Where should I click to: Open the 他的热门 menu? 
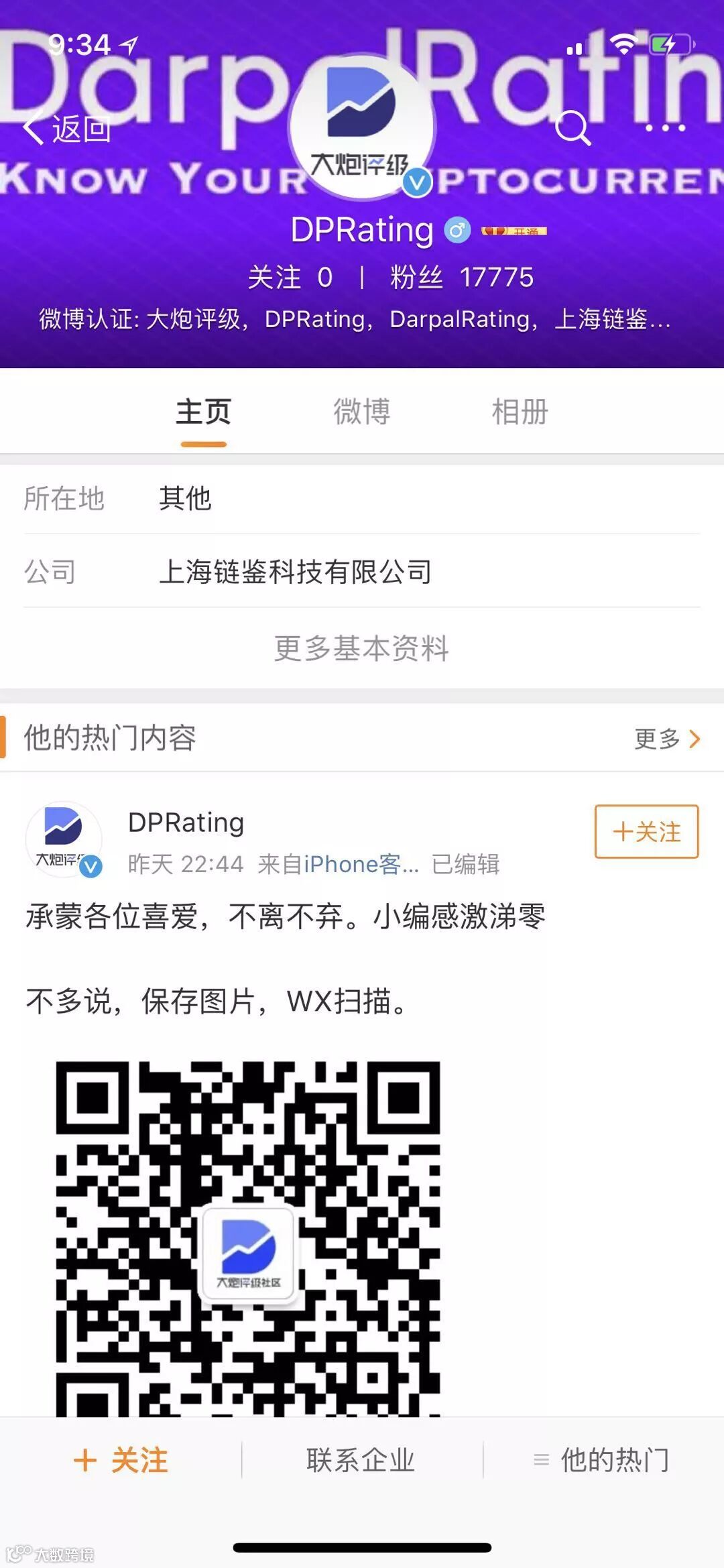pos(601,1459)
